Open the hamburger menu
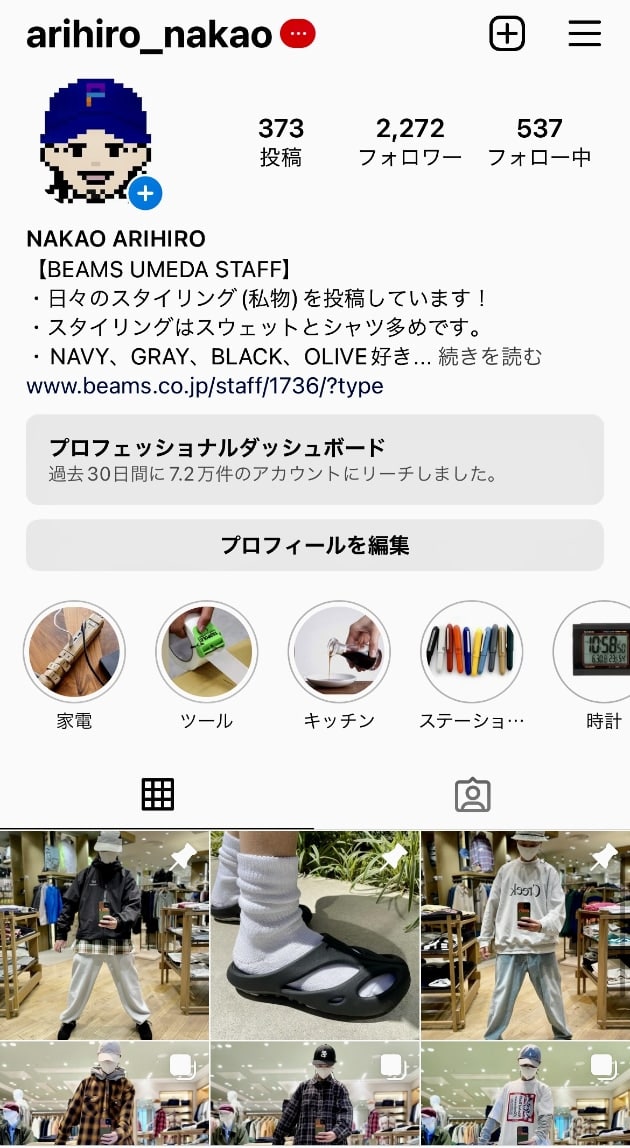Image resolution: width=630 pixels, height=1148 pixels. point(585,34)
